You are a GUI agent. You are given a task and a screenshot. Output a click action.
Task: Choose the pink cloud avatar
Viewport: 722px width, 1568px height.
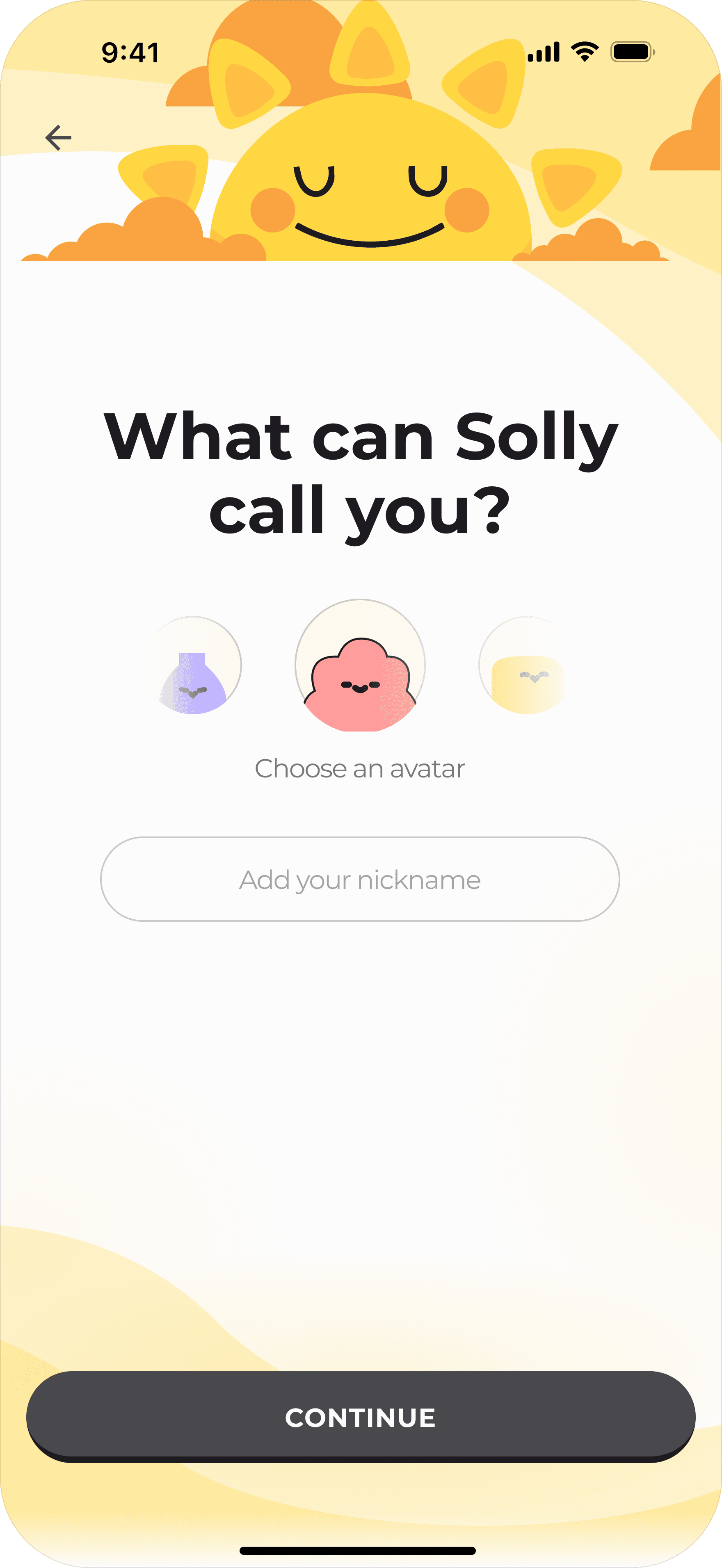360,666
